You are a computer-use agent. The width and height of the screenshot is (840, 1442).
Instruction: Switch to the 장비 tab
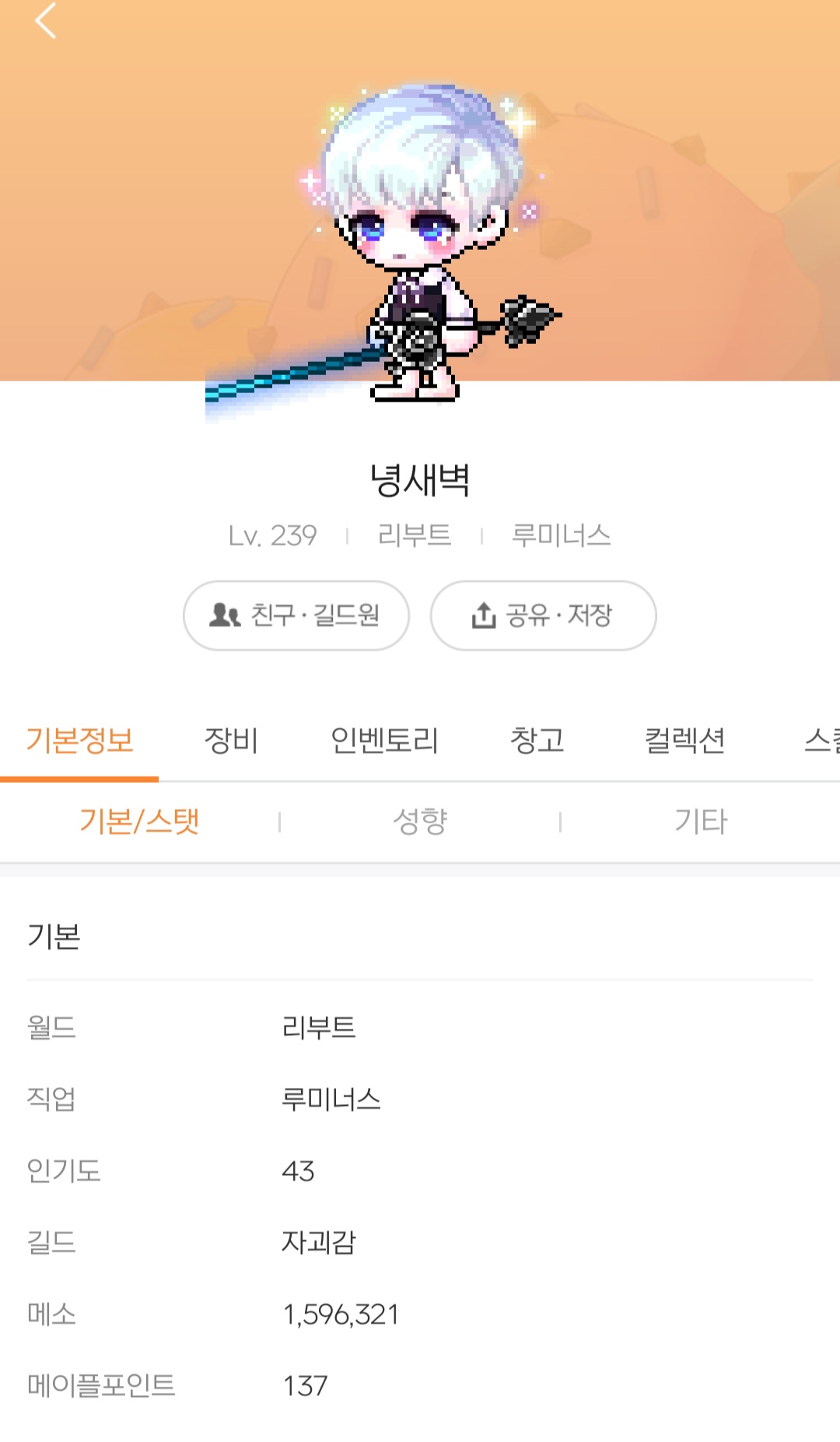point(231,740)
